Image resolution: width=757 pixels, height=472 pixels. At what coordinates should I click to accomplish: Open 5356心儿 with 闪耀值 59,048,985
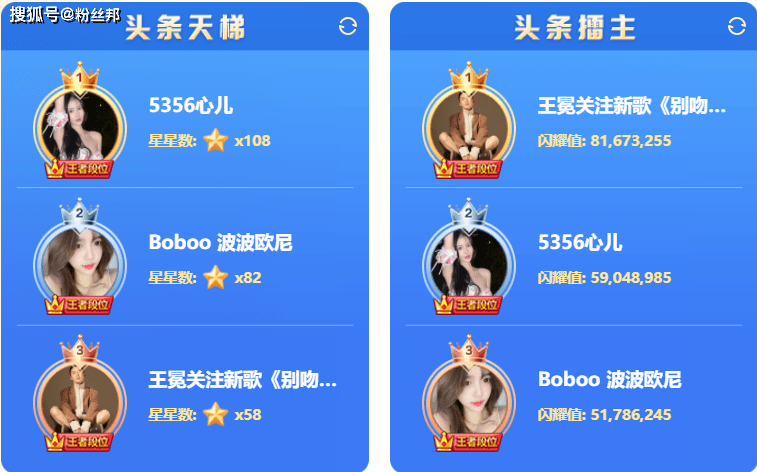point(579,243)
